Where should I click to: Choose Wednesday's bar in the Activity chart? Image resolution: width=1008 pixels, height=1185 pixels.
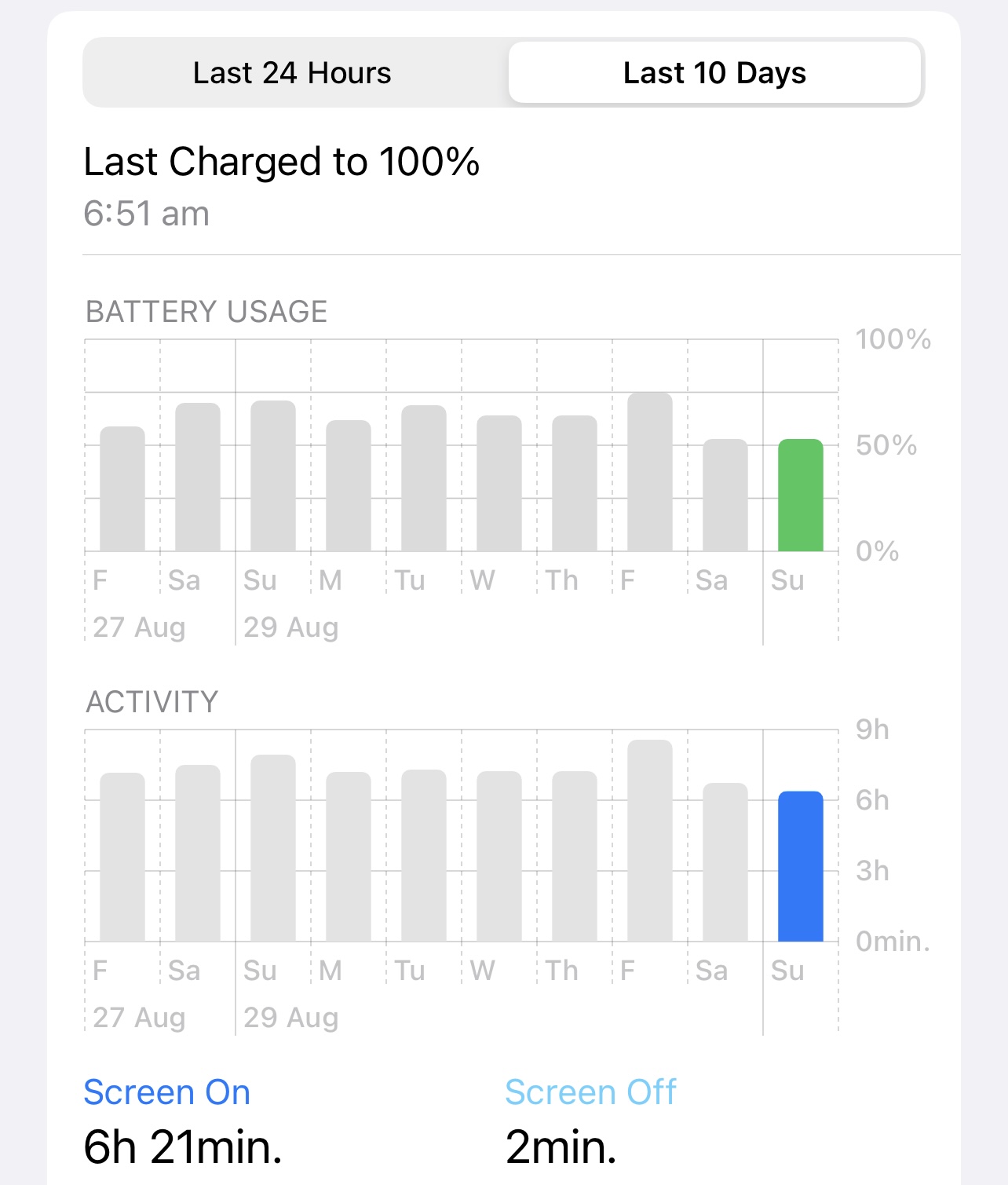pos(499,856)
